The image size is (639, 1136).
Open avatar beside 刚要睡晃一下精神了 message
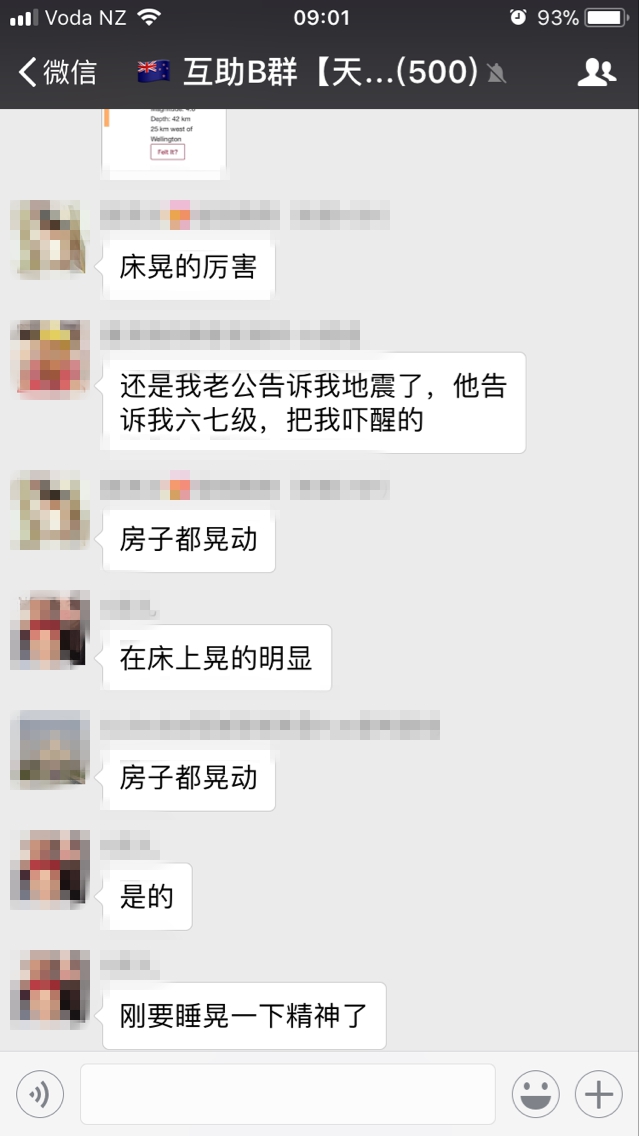(50, 990)
